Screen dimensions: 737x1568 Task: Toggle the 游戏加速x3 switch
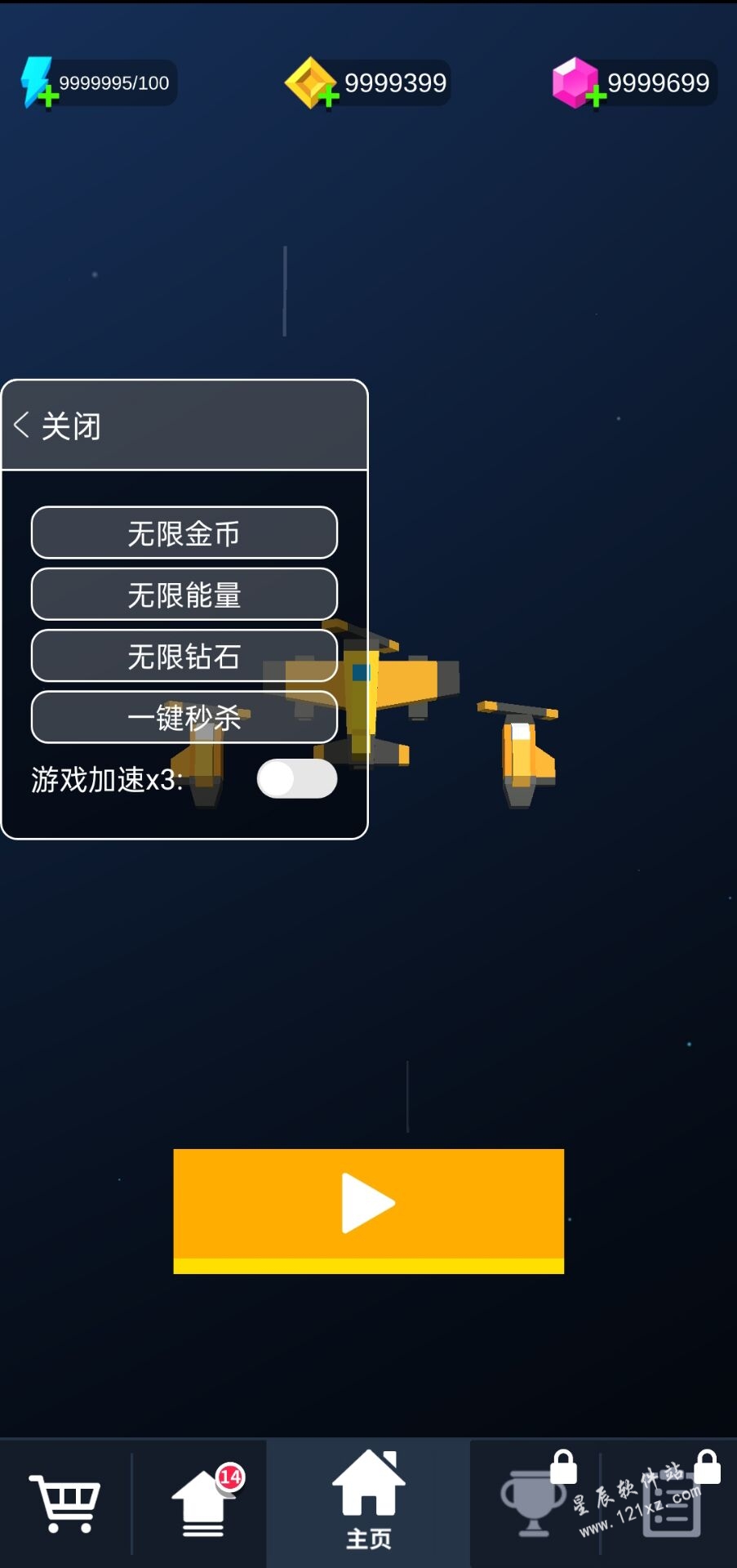(x=296, y=778)
